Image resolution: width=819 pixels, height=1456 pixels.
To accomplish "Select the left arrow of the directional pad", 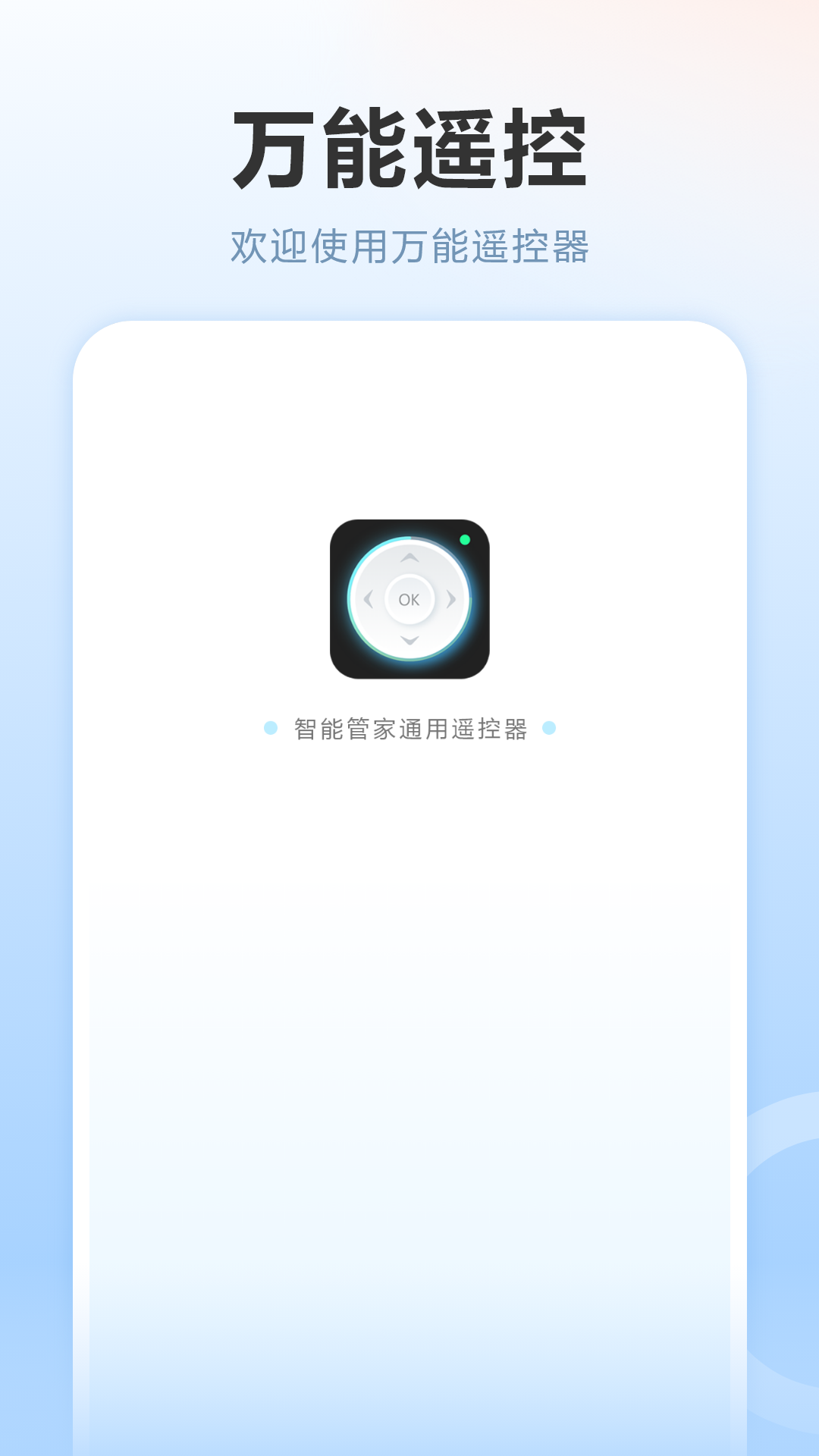I will pos(370,599).
